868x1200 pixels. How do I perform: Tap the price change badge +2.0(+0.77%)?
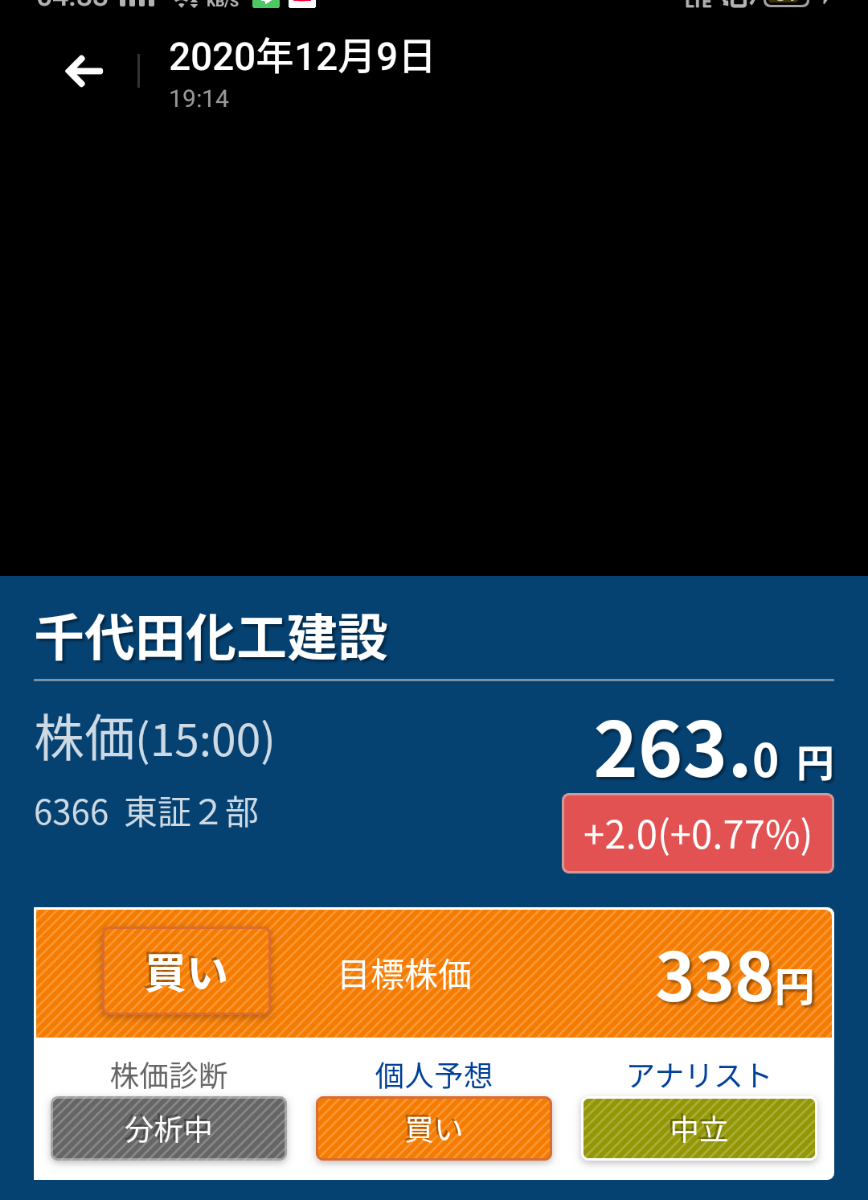(697, 833)
